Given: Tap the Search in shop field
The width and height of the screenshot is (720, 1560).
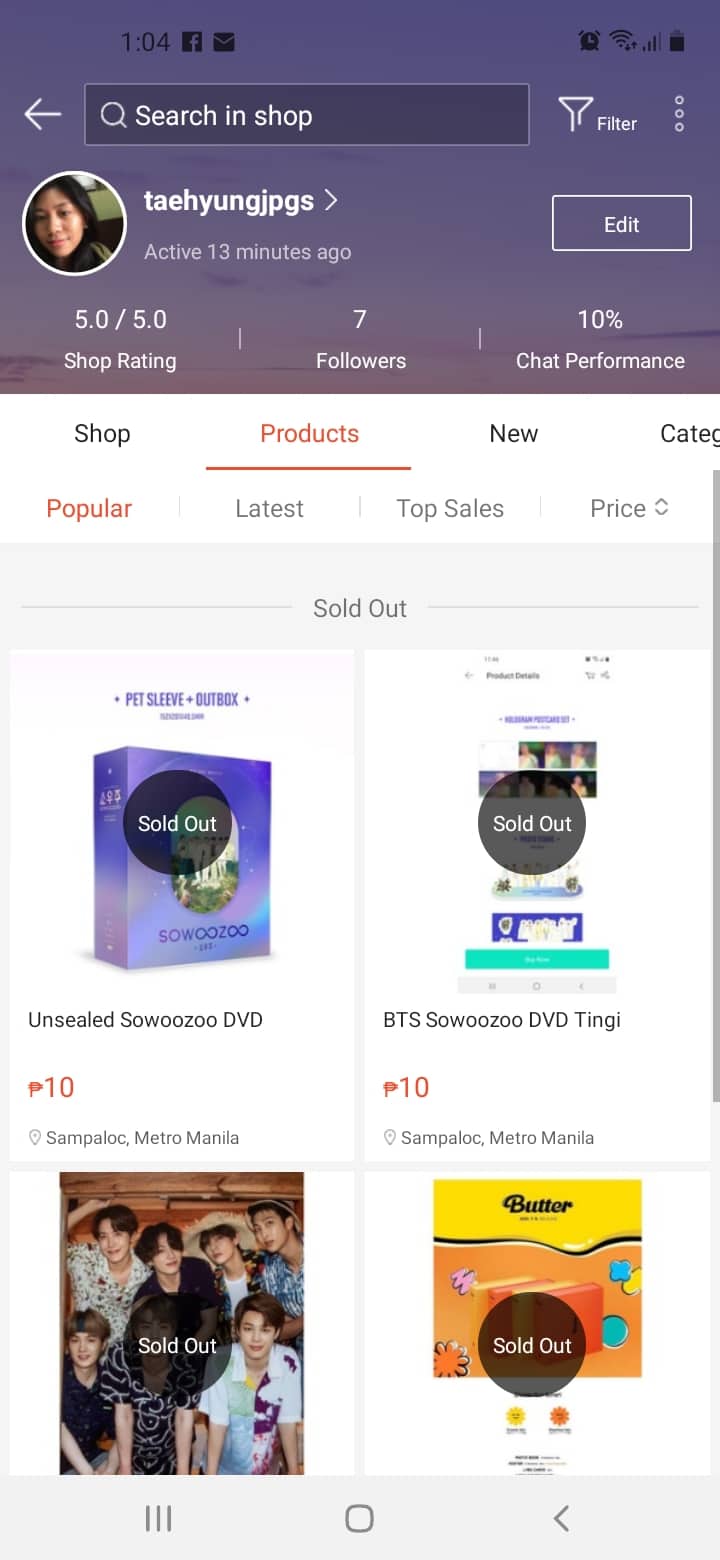Looking at the screenshot, I should click(x=306, y=115).
